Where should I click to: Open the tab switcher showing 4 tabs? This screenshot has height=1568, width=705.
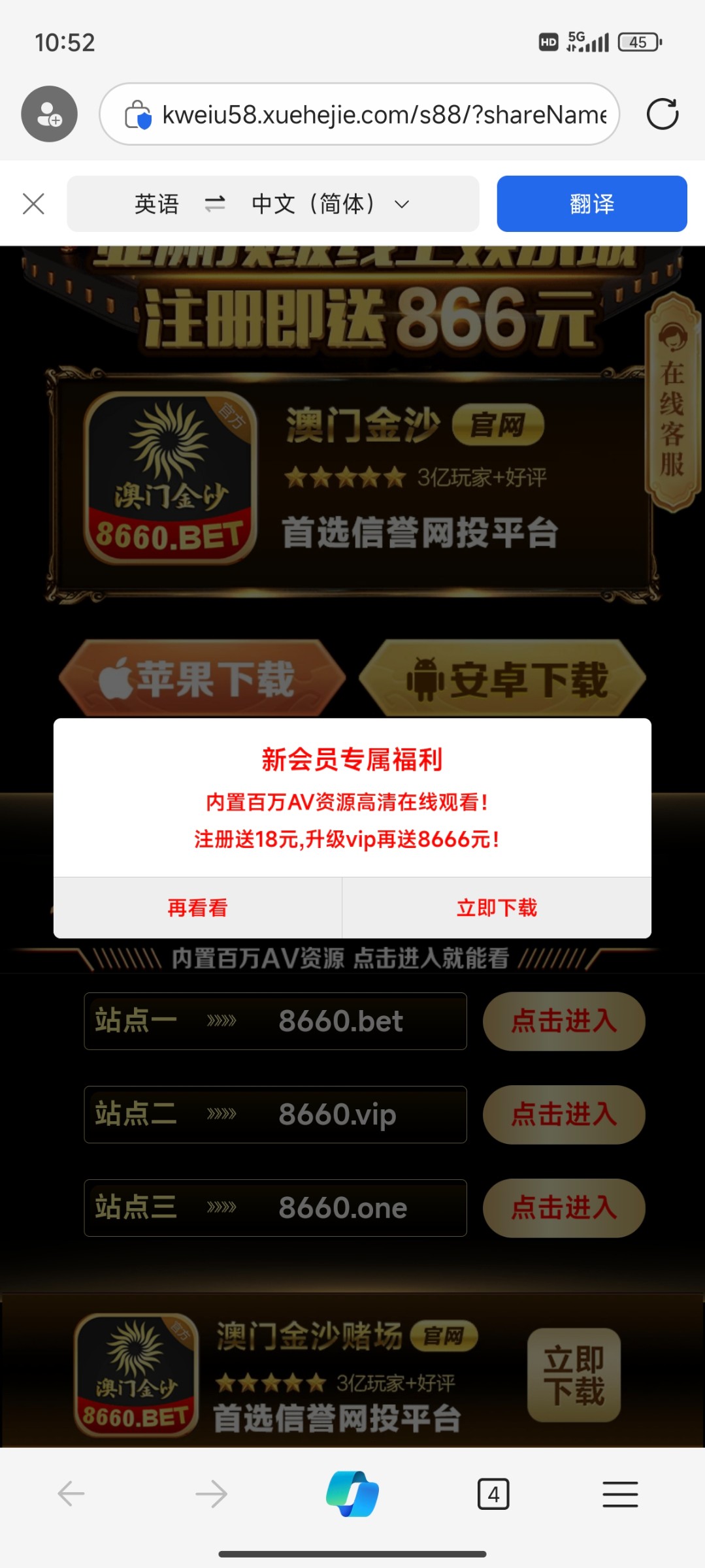click(493, 1494)
